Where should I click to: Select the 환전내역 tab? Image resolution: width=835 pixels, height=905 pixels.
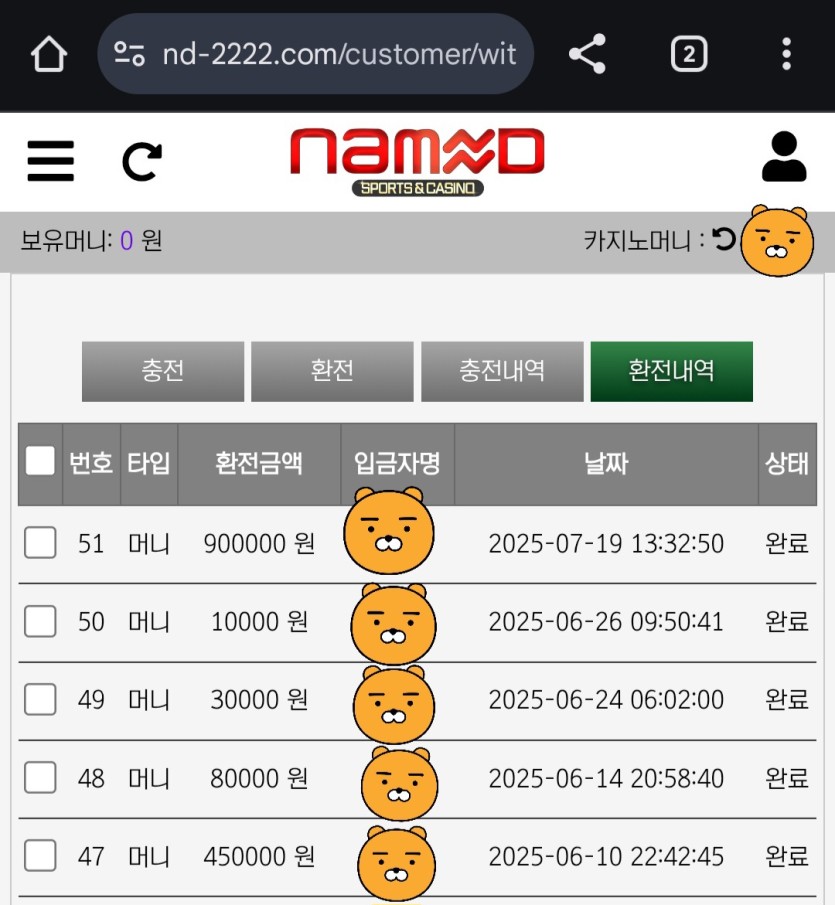click(671, 371)
